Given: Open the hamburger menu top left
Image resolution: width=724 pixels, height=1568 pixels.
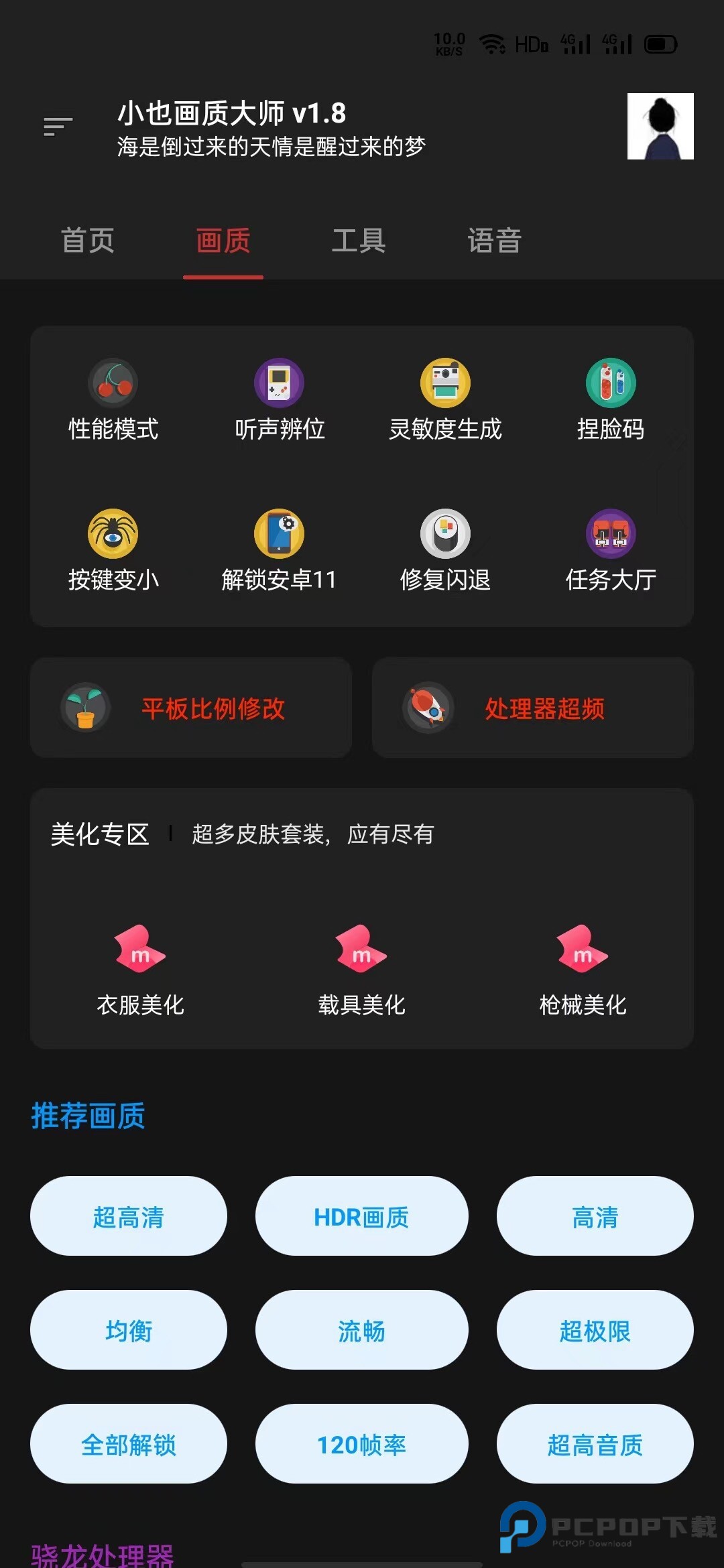Looking at the screenshot, I should pyautogui.click(x=56, y=123).
